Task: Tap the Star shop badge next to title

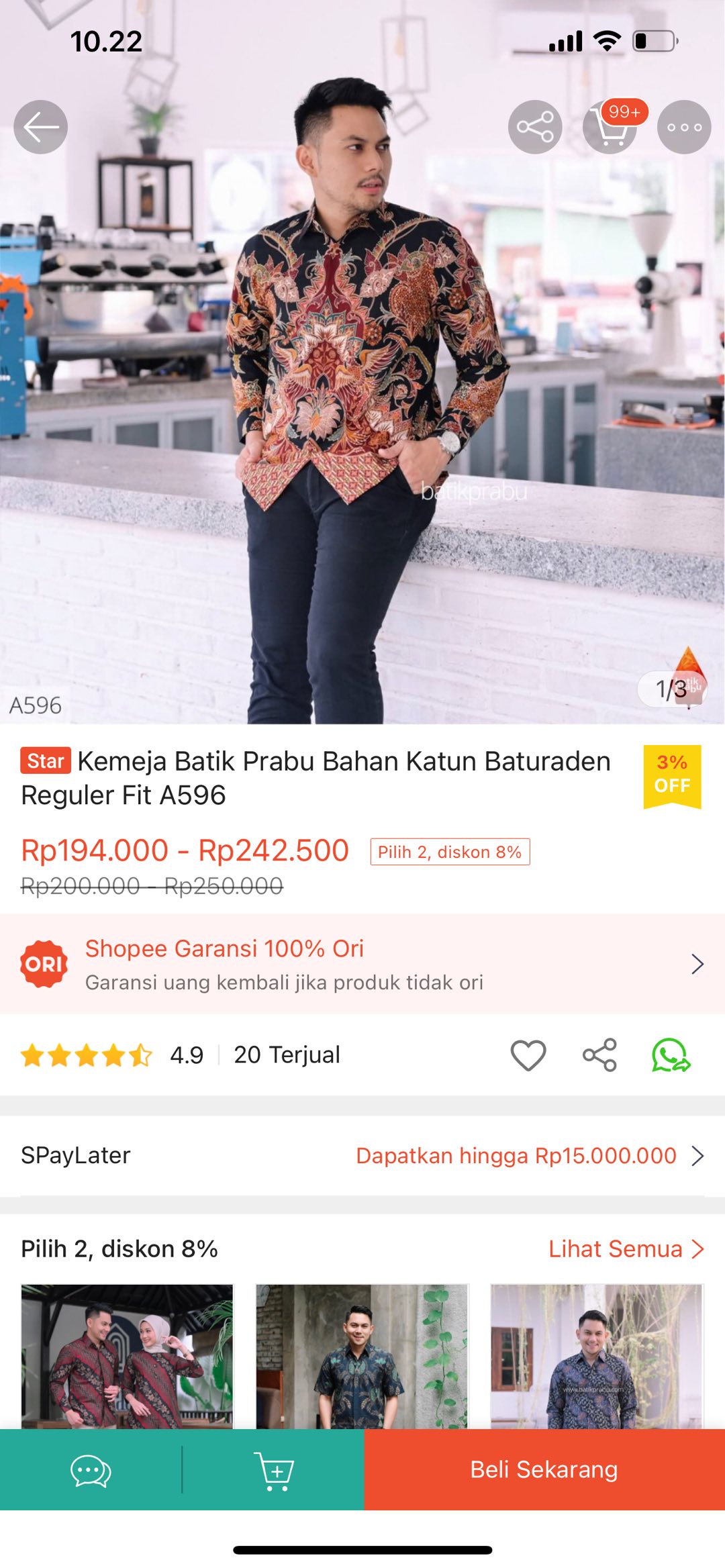Action: 45,762
